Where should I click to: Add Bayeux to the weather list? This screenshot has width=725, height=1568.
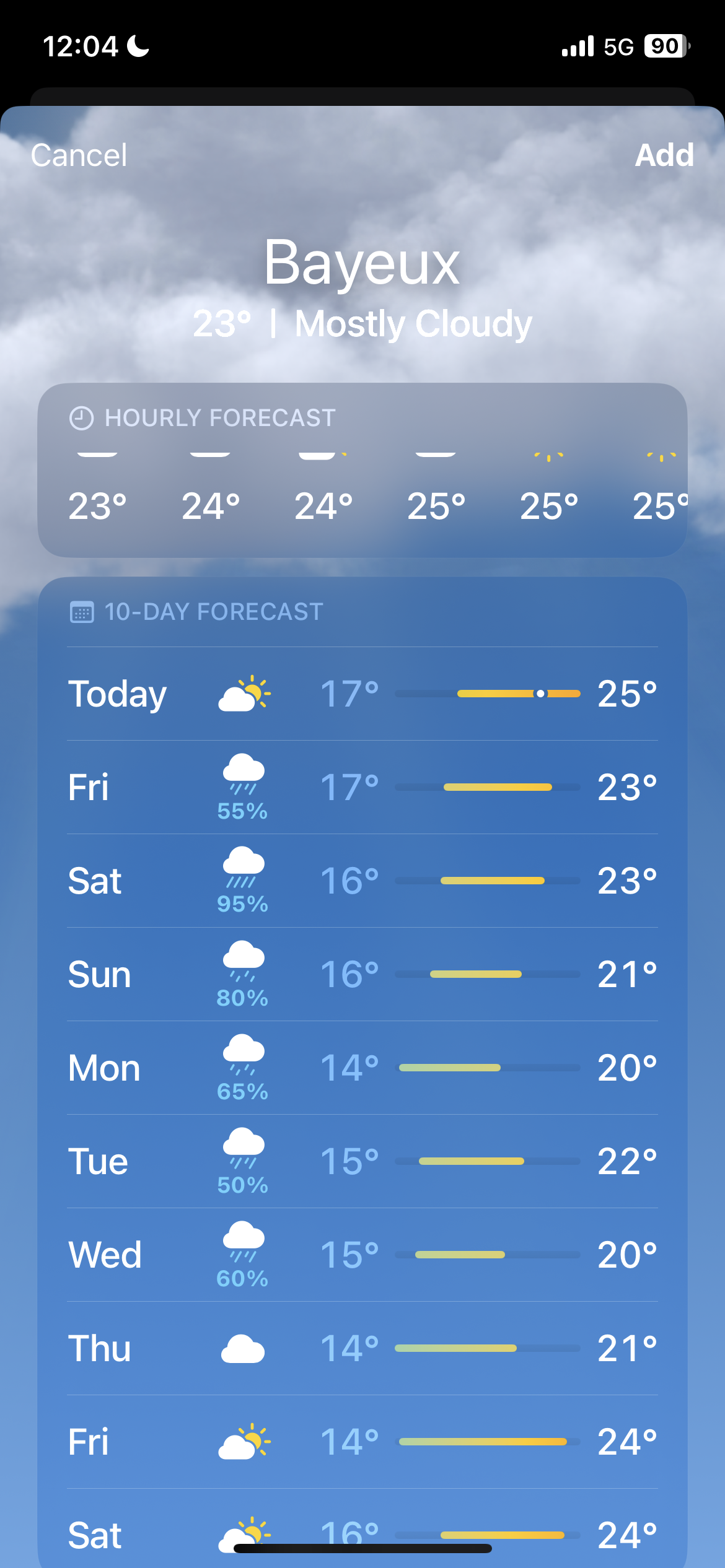[x=664, y=155]
